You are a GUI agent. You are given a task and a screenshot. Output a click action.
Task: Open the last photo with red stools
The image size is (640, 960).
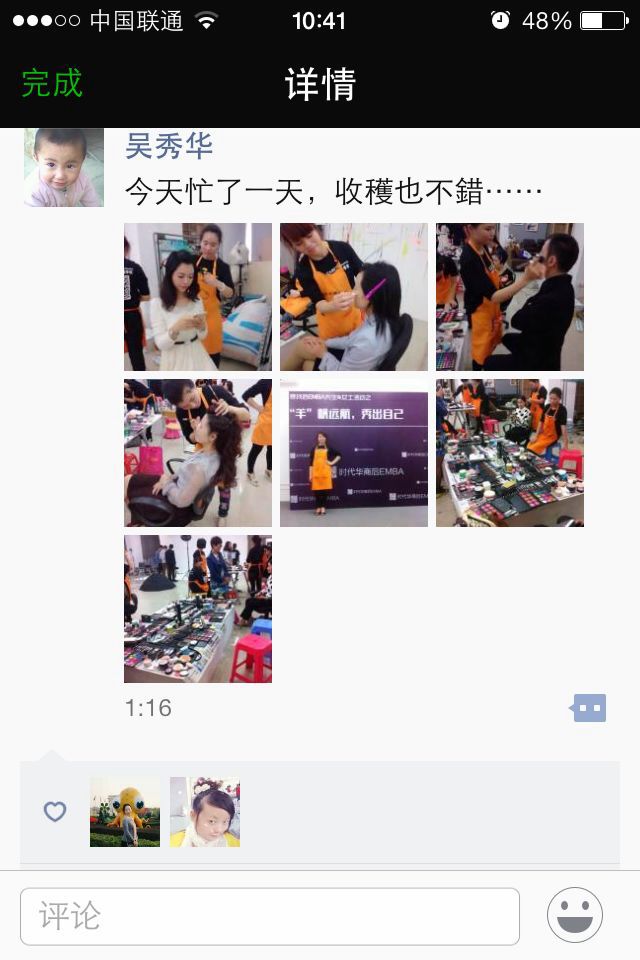(x=198, y=609)
